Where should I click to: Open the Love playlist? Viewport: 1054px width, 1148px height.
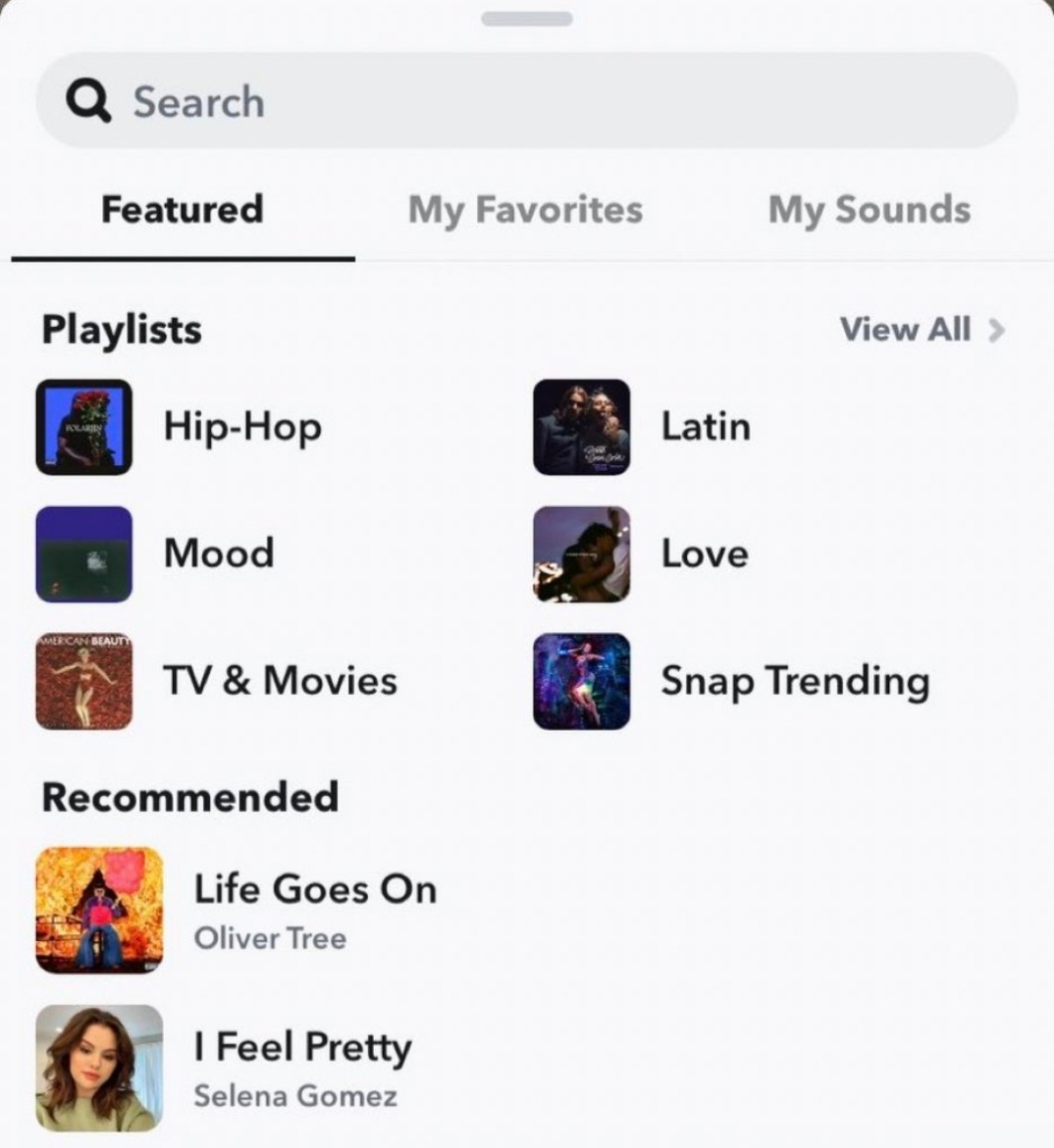tap(704, 554)
